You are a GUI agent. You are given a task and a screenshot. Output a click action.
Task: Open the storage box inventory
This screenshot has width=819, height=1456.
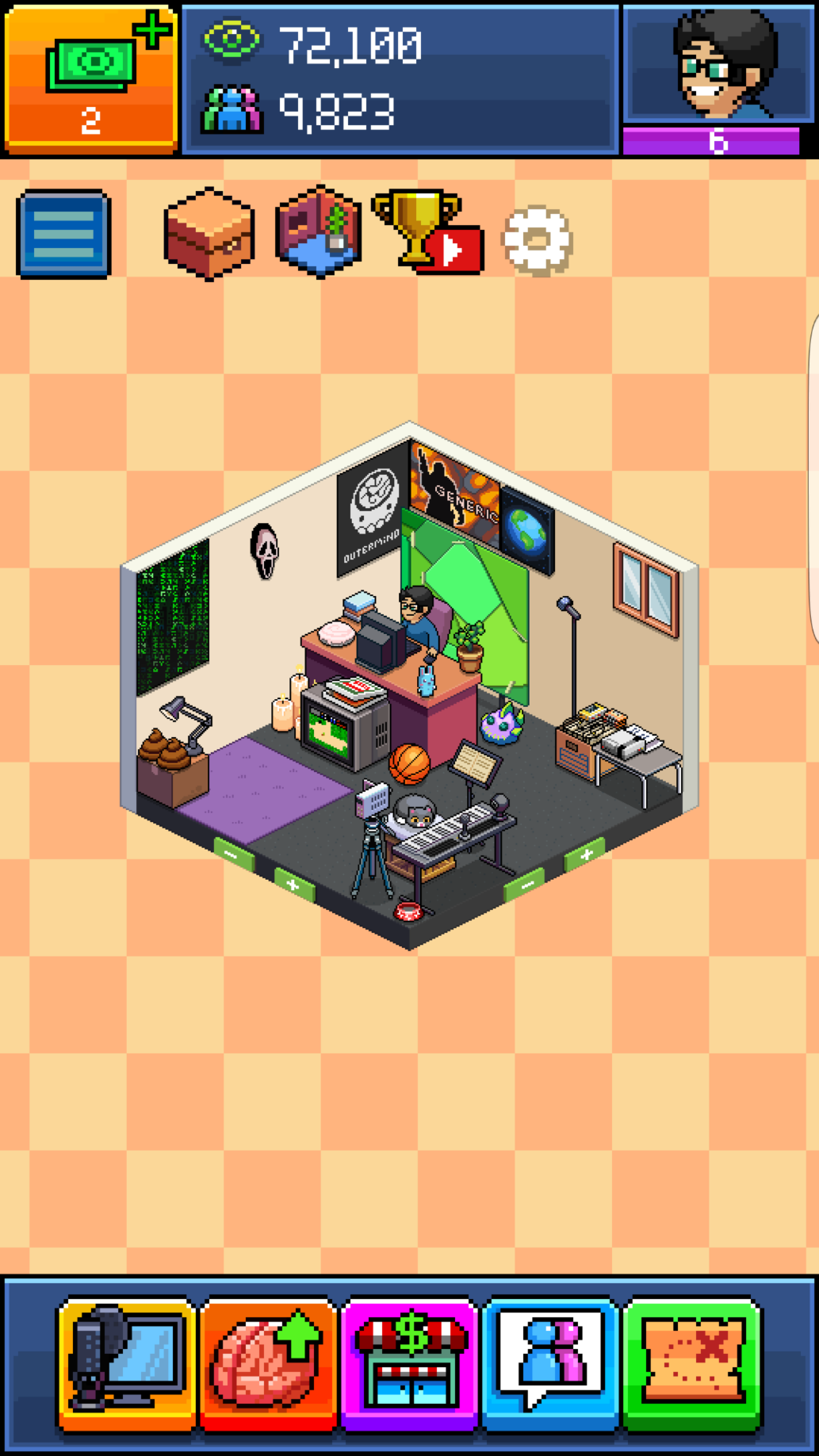click(209, 234)
